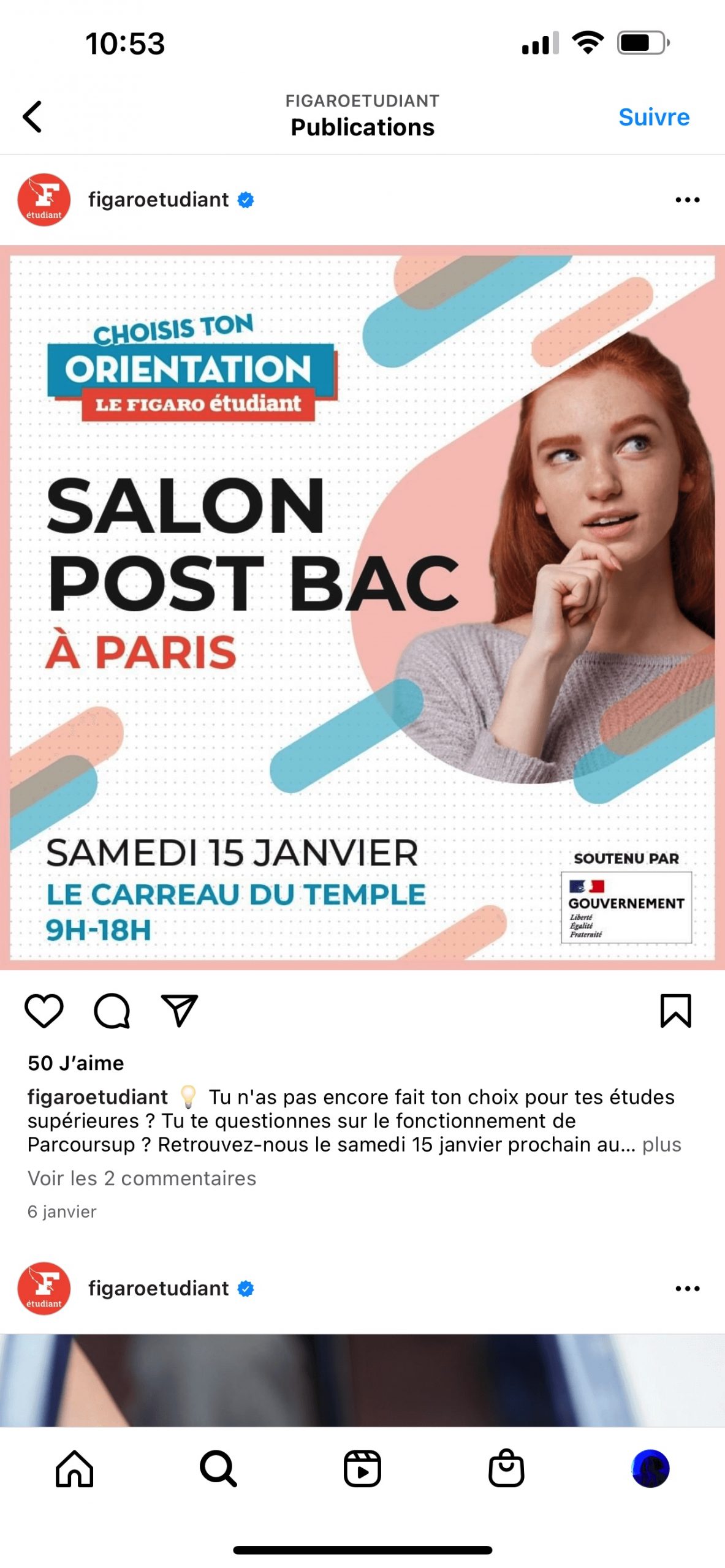Go back using the top-left arrow

[x=32, y=116]
